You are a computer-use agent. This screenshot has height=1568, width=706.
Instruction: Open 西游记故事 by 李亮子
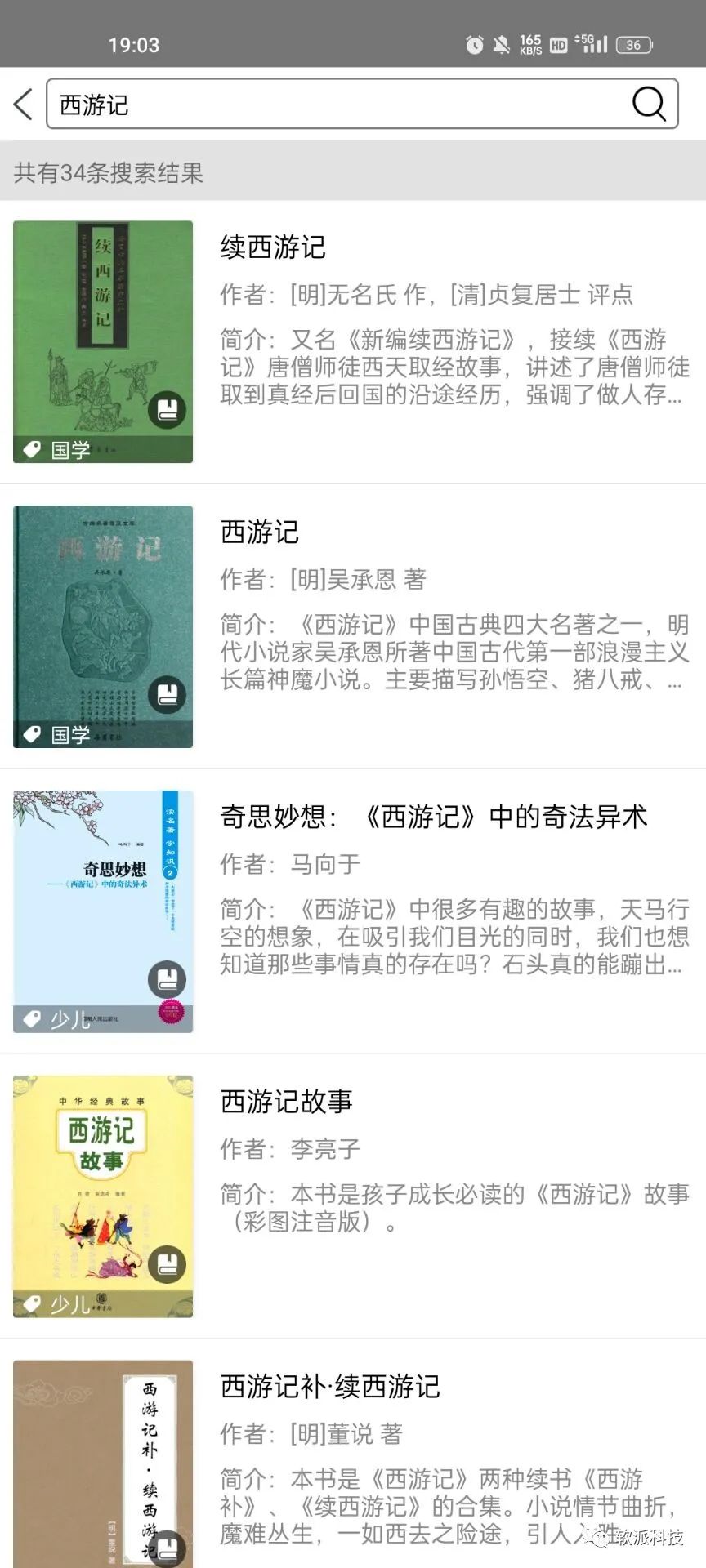(x=286, y=1102)
